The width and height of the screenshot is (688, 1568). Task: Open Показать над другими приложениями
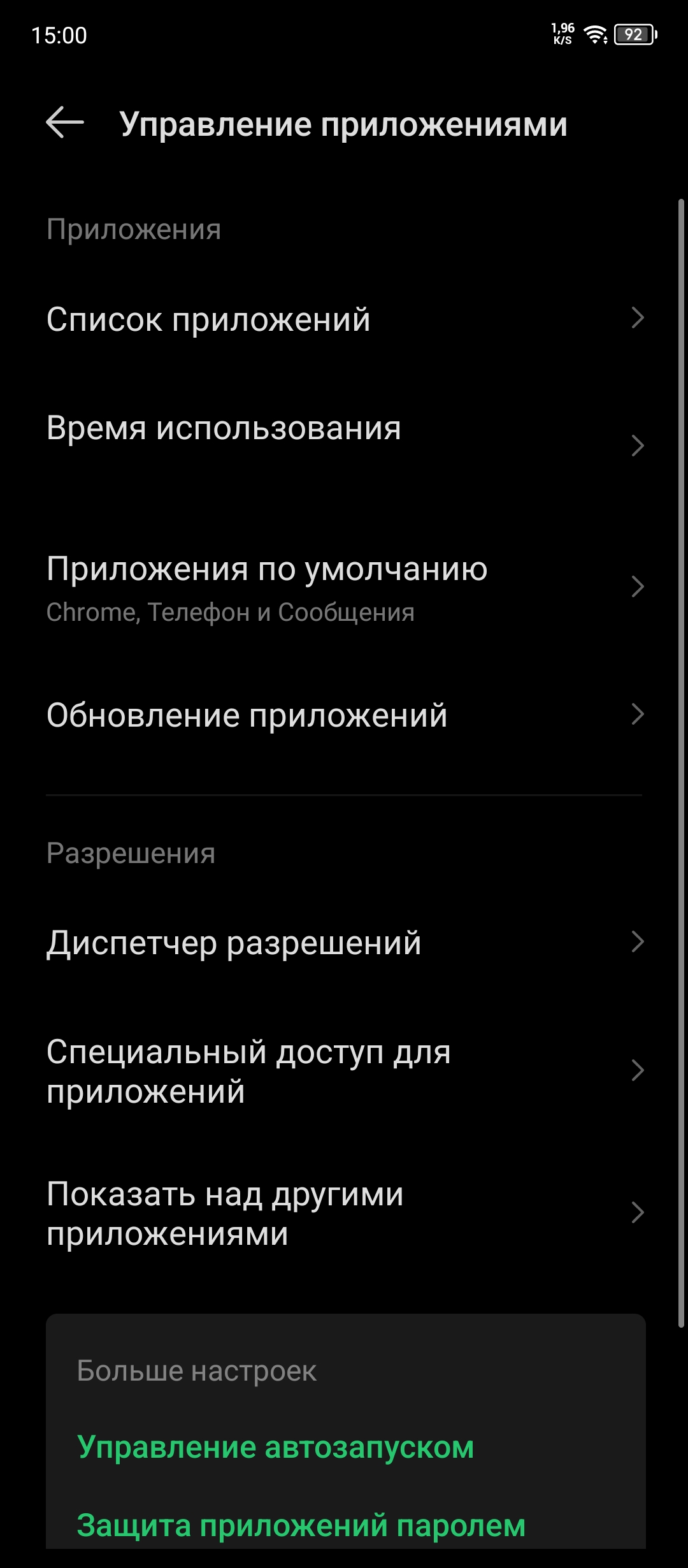pos(344,1213)
